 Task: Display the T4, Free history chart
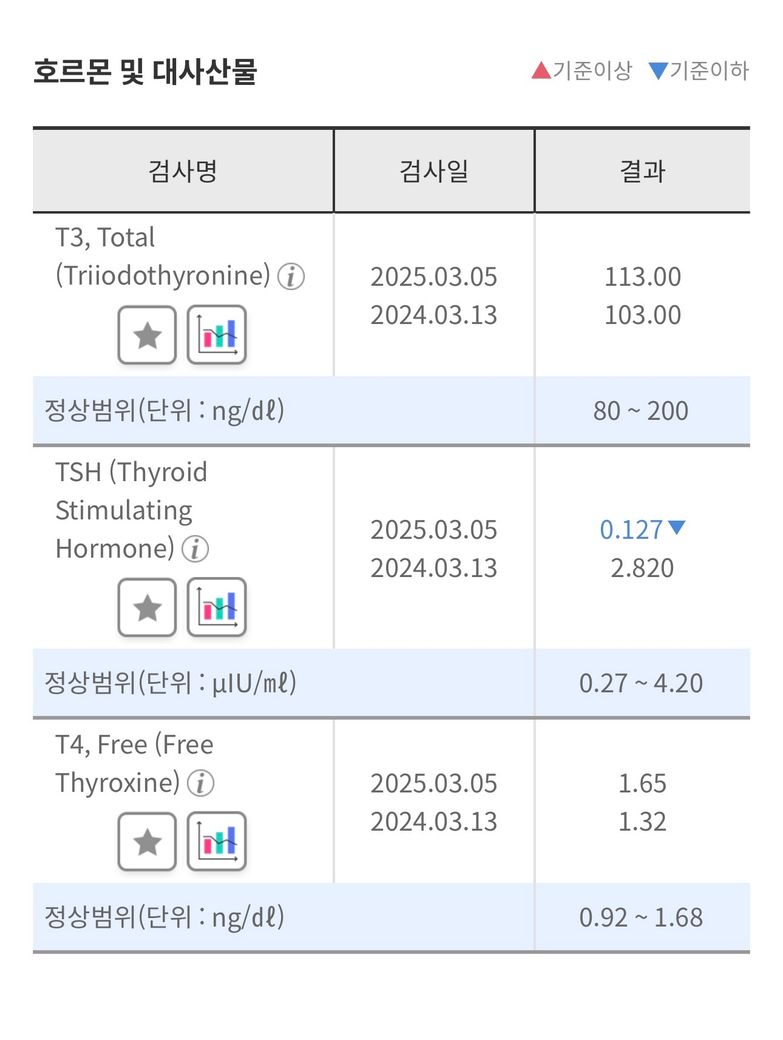tap(216, 842)
